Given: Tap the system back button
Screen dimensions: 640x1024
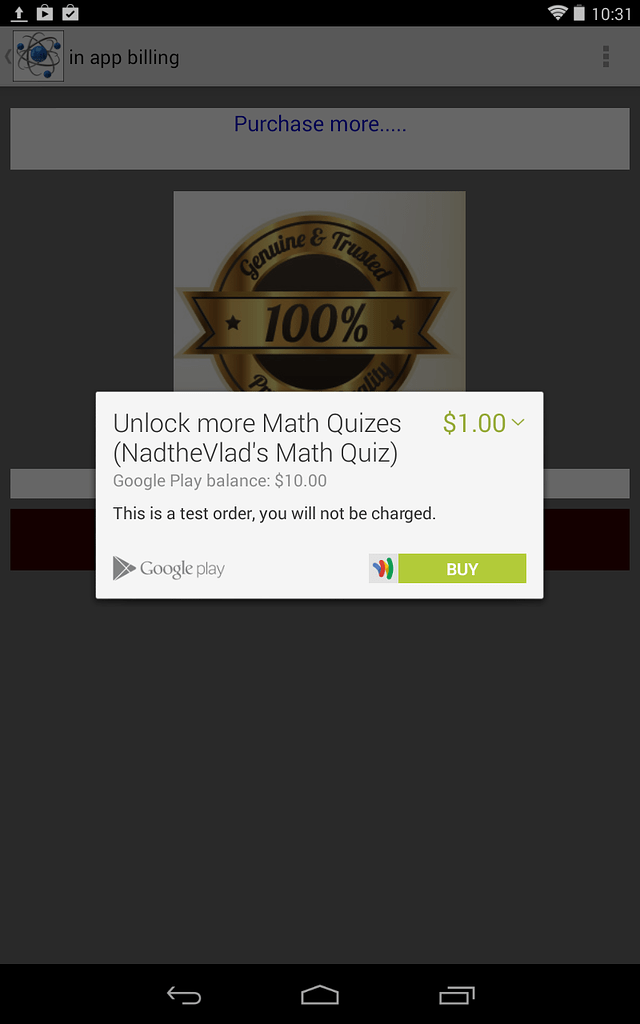Looking at the screenshot, I should click(184, 994).
